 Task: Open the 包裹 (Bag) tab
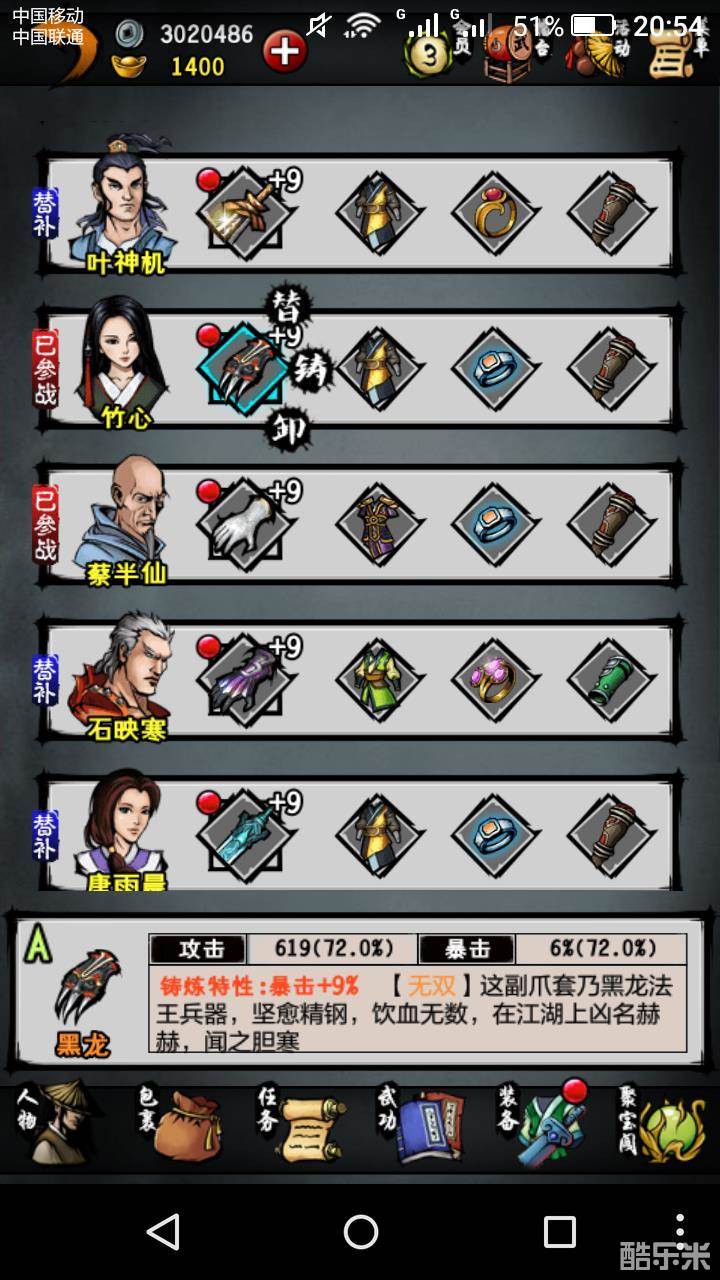coord(178,1123)
